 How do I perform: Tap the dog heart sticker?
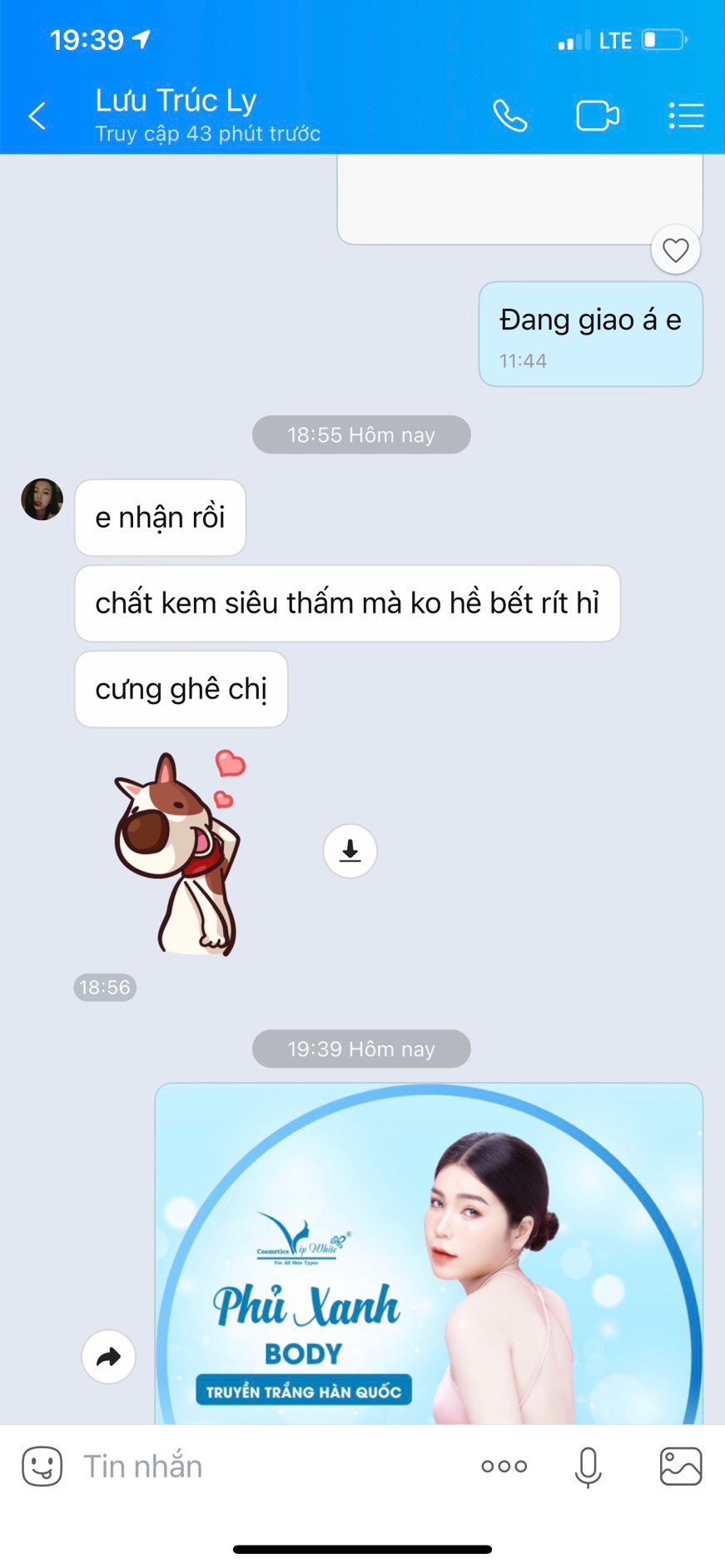(x=179, y=853)
